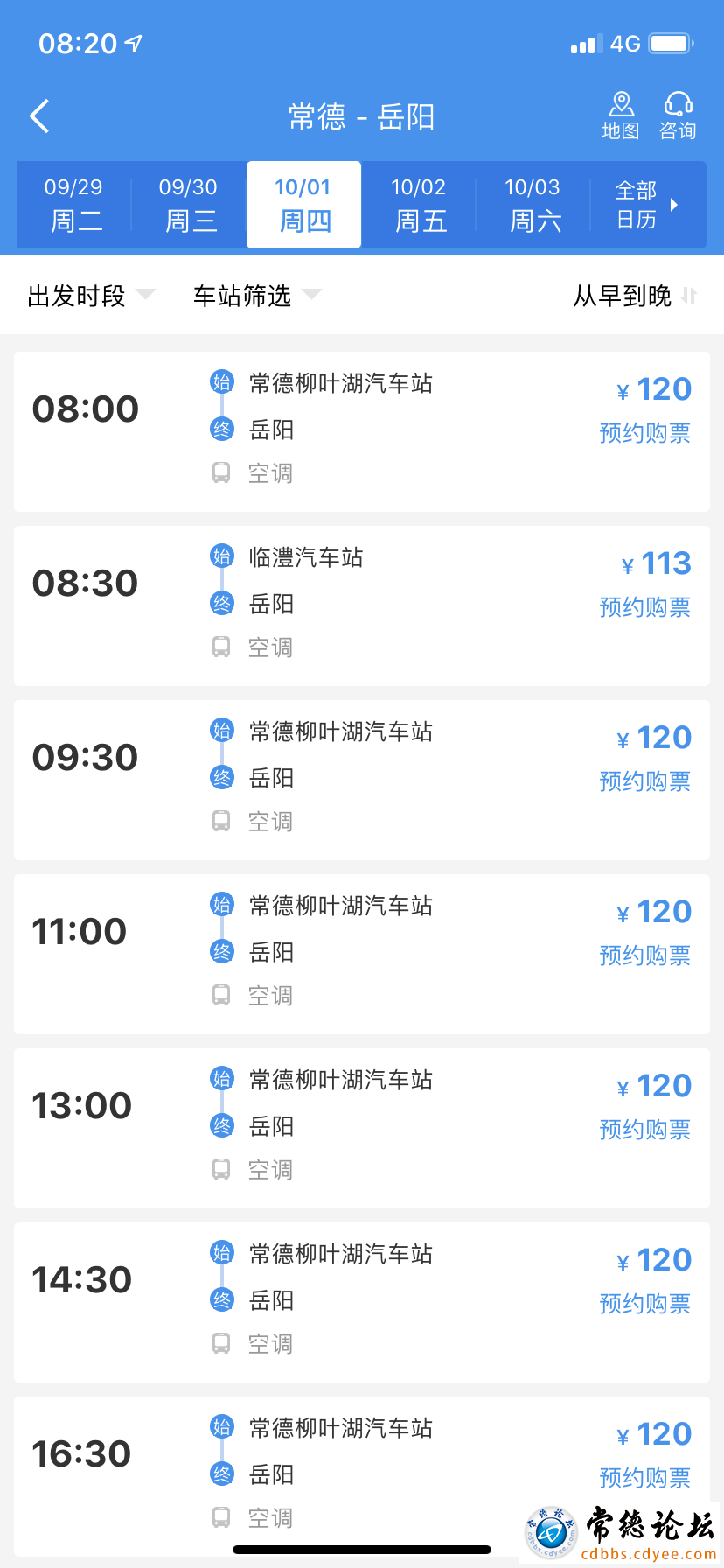The image size is (724, 1568).
Task: Switch to the 10/02 周五 date
Action: point(419,205)
